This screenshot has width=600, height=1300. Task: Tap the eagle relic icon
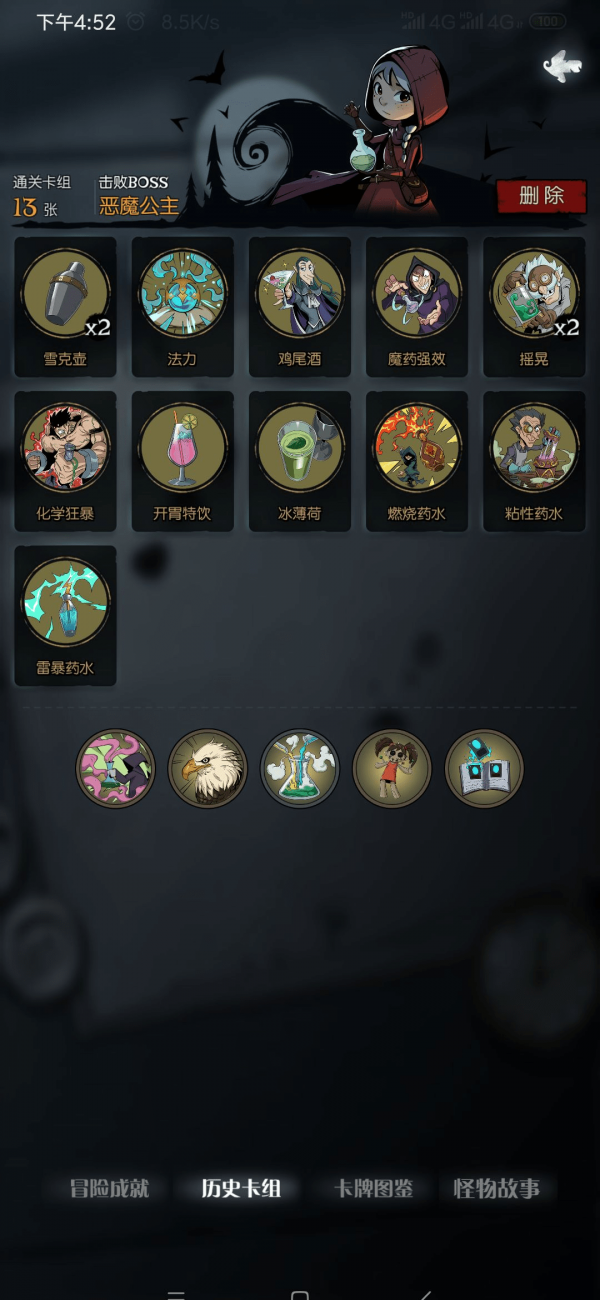coord(208,768)
